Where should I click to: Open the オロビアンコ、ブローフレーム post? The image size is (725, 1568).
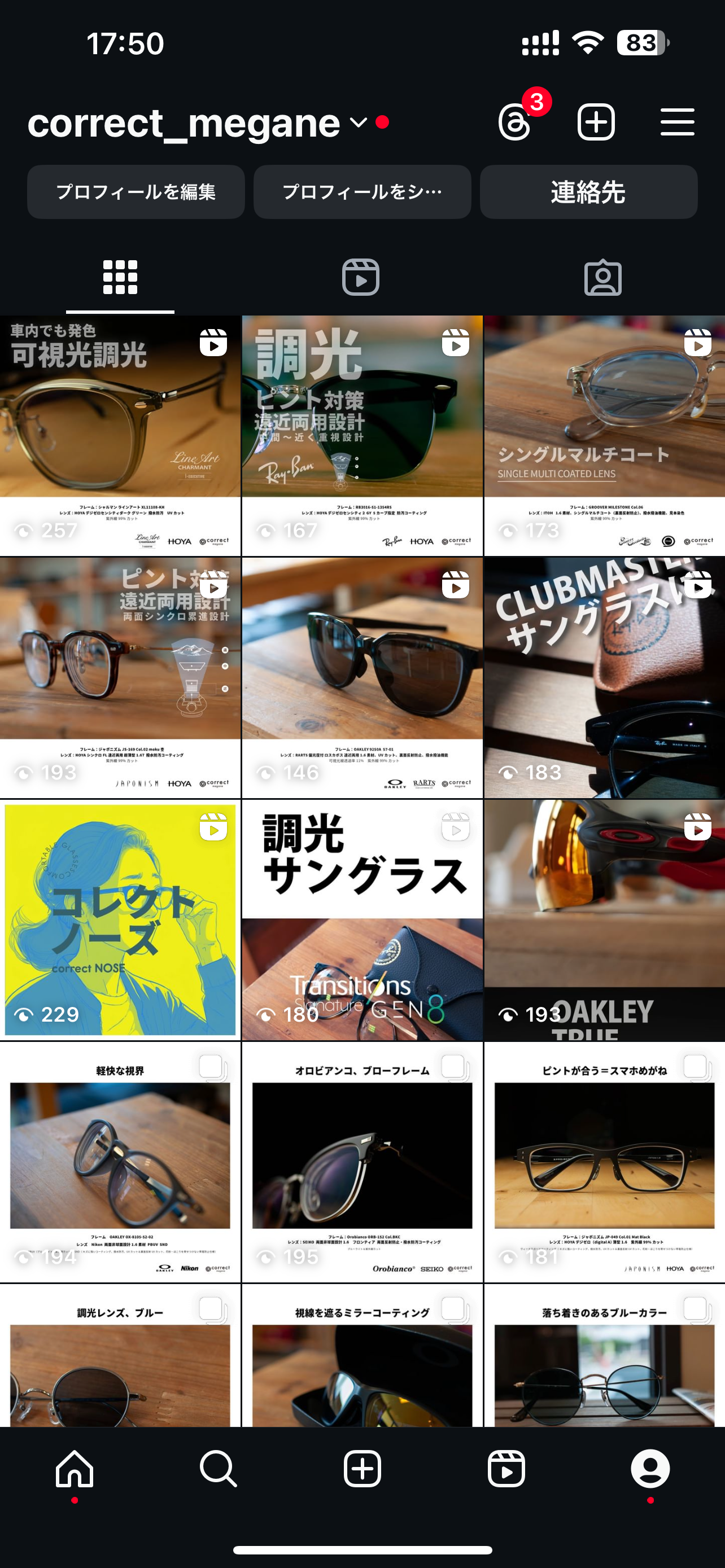point(362,1162)
